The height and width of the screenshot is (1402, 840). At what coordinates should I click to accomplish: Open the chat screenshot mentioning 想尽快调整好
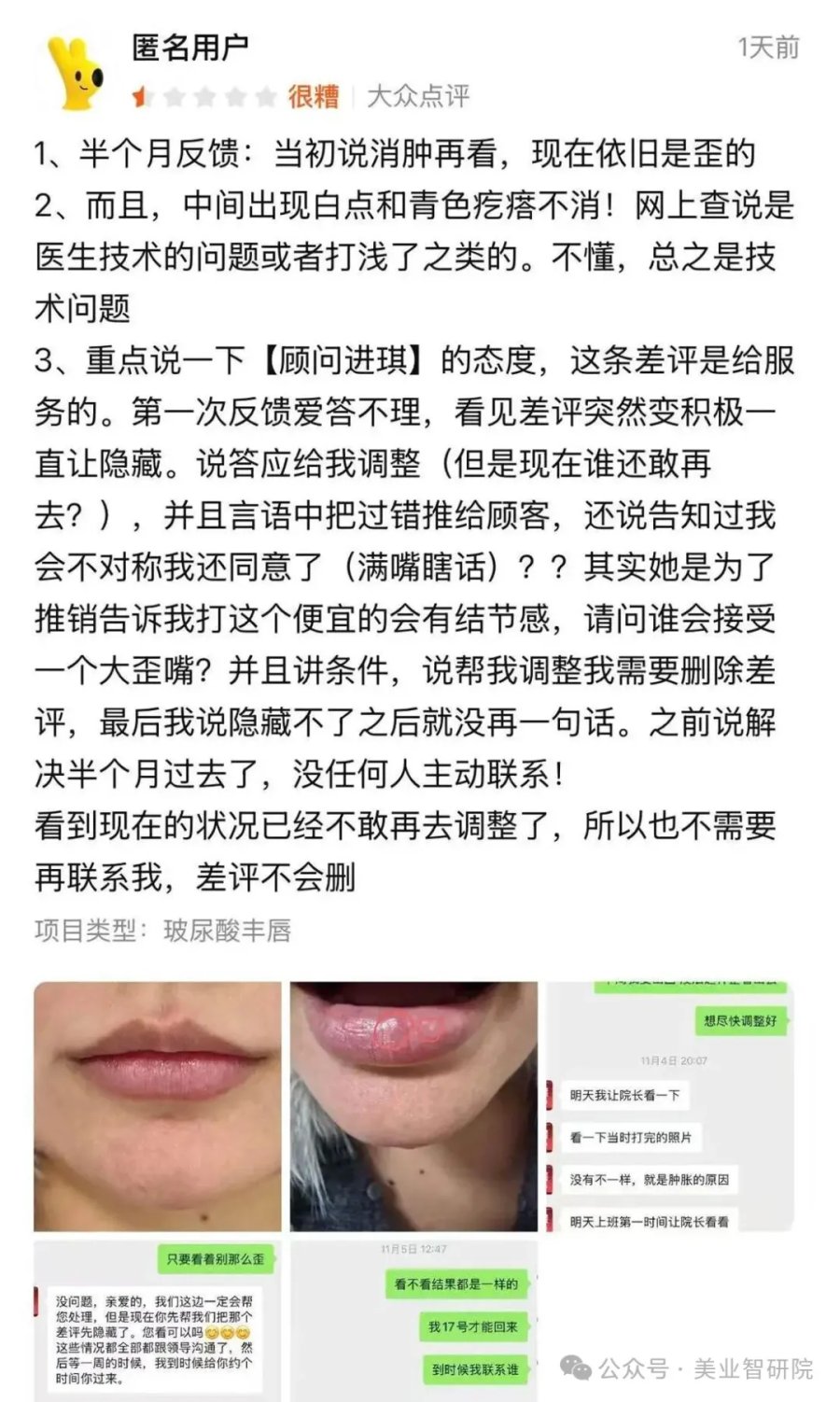(669, 1106)
